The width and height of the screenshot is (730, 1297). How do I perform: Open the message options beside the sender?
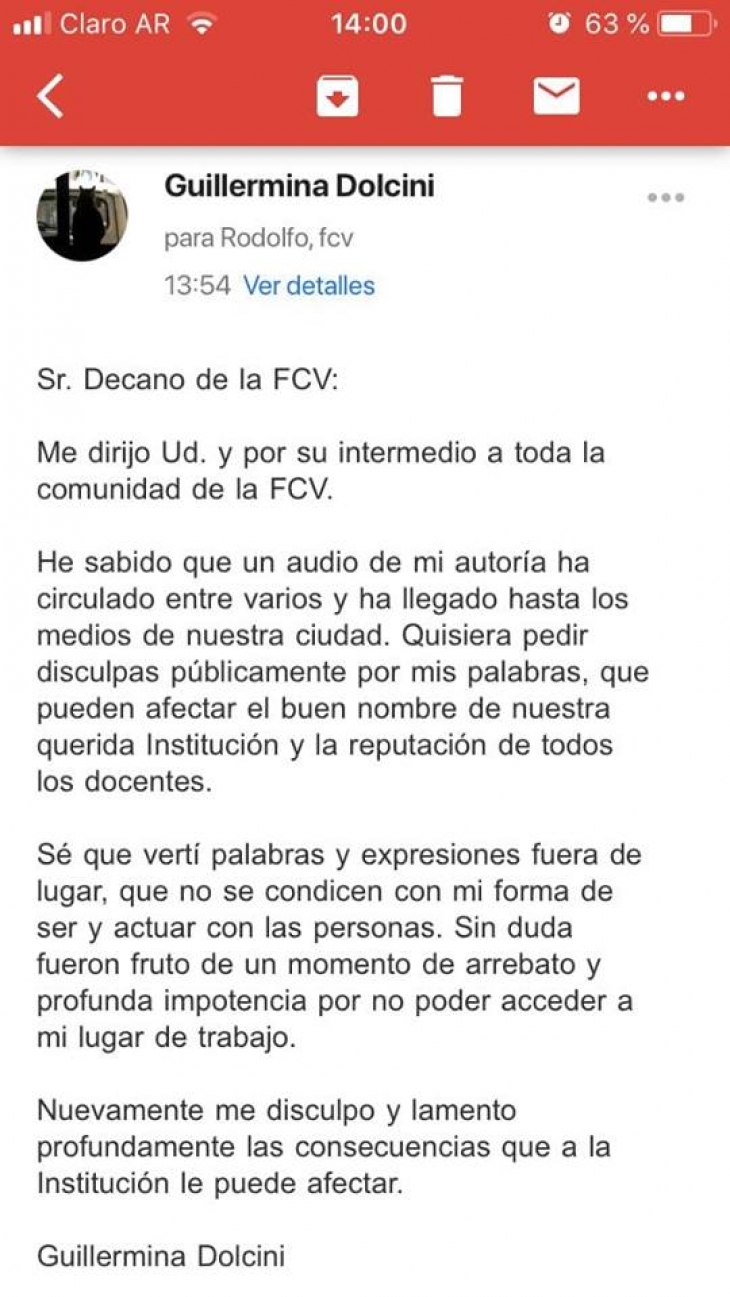coord(666,197)
